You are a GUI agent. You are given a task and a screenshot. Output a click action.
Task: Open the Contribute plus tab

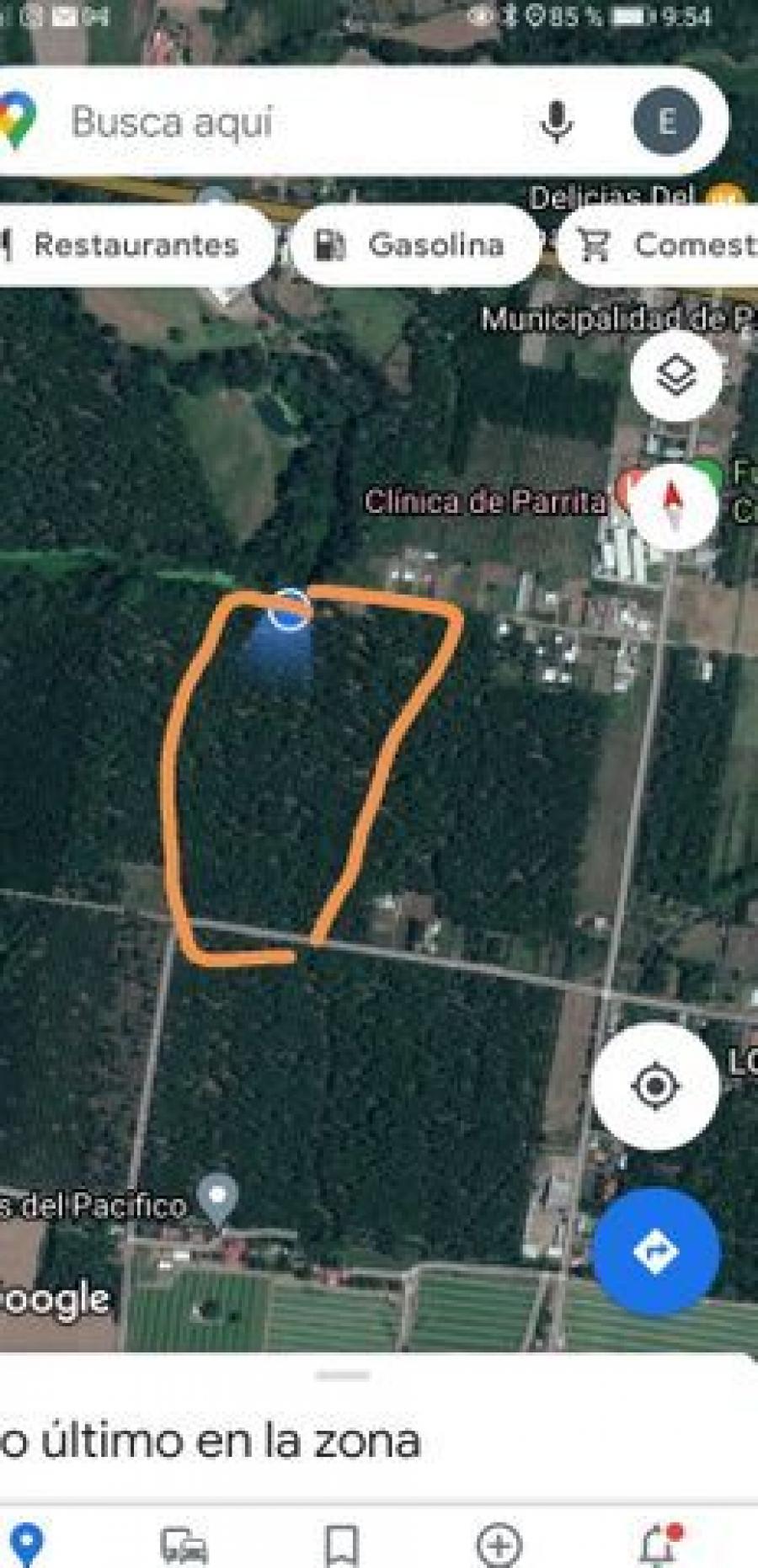[499, 1546]
